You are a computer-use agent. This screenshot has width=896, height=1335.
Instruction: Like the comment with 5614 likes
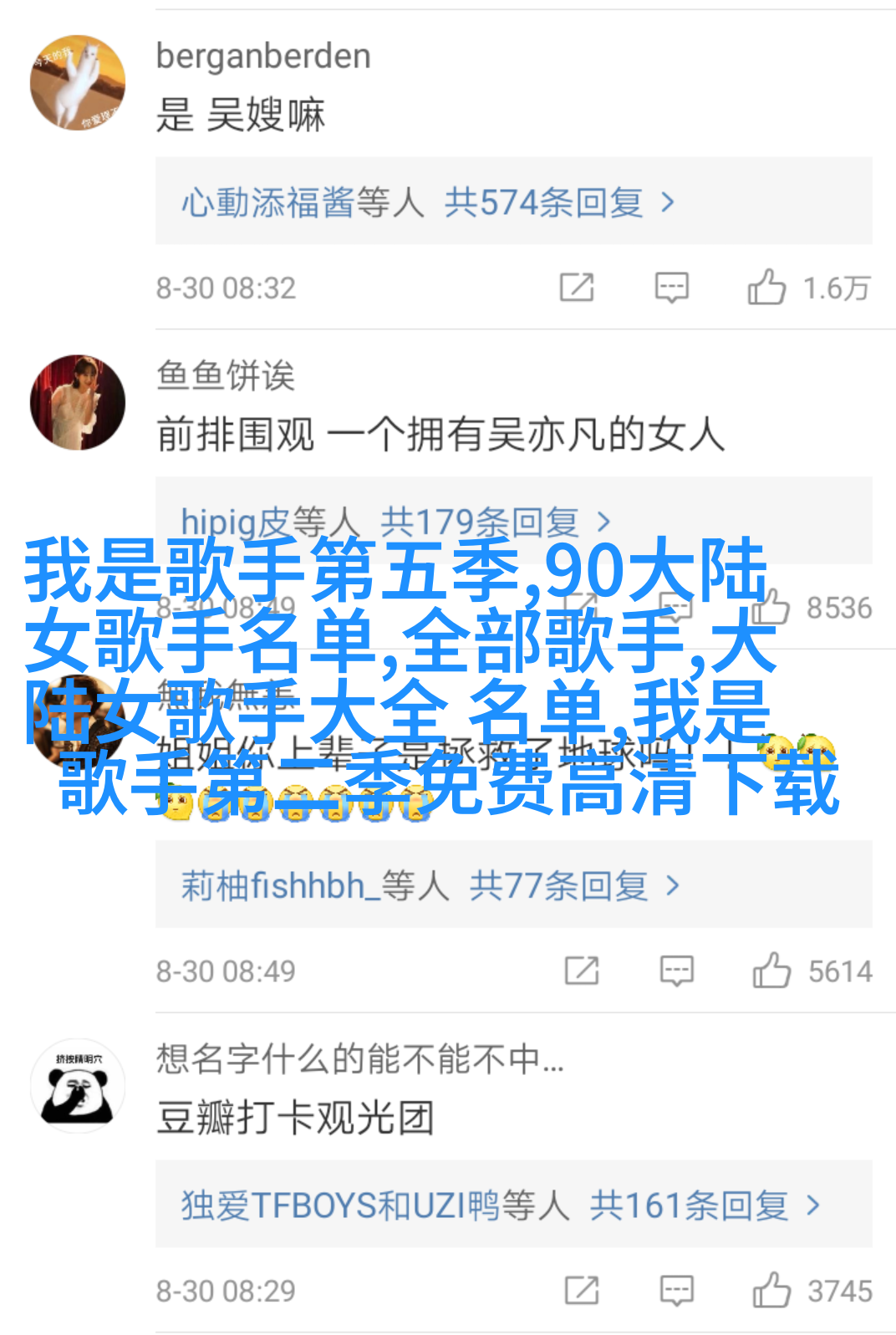pyautogui.click(x=771, y=971)
